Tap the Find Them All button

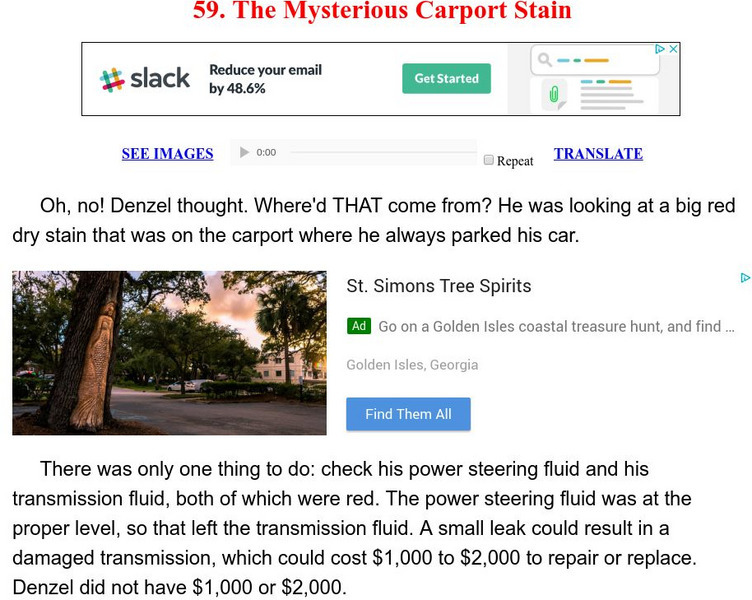[408, 414]
